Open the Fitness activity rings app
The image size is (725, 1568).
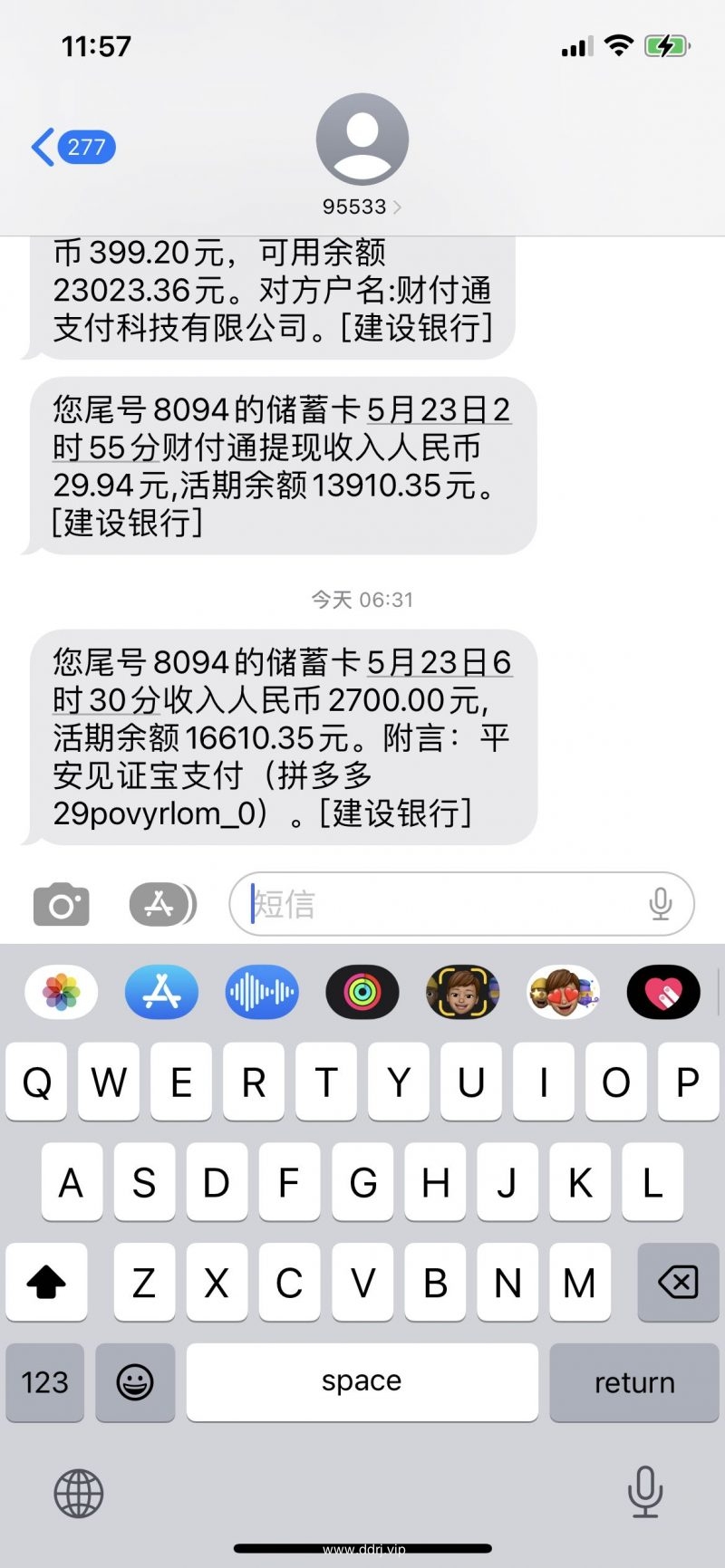pyautogui.click(x=362, y=992)
